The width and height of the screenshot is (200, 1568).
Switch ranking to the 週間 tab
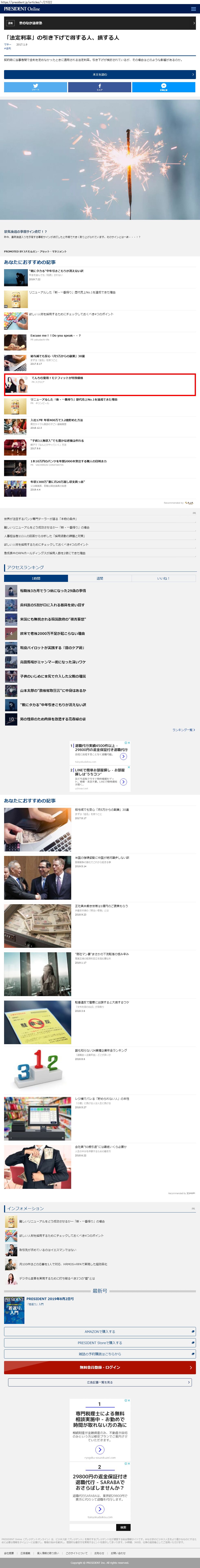coord(100,578)
